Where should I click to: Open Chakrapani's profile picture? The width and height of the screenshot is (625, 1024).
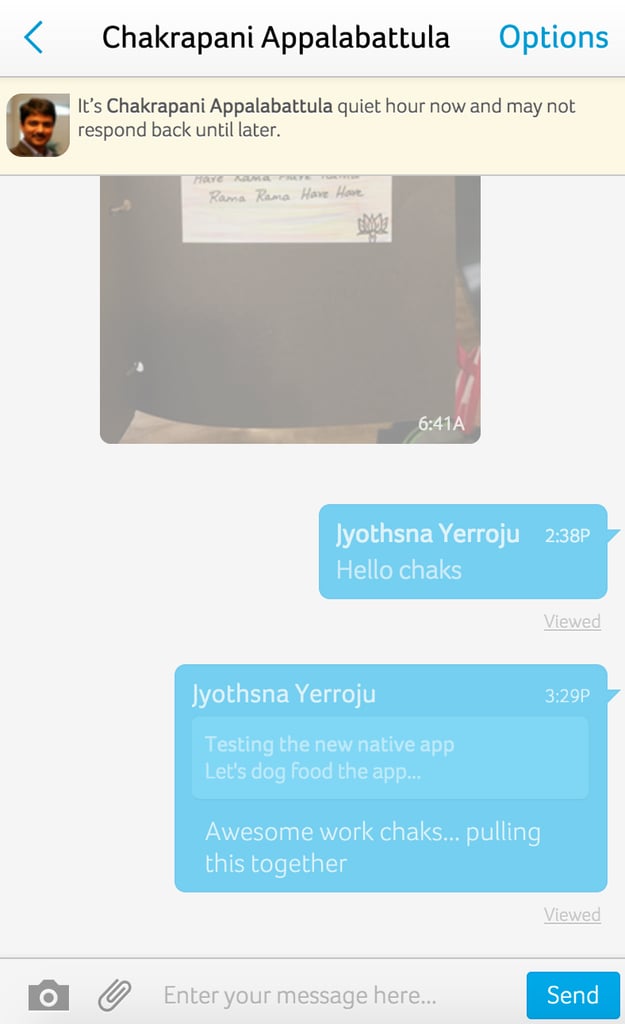coord(38,125)
